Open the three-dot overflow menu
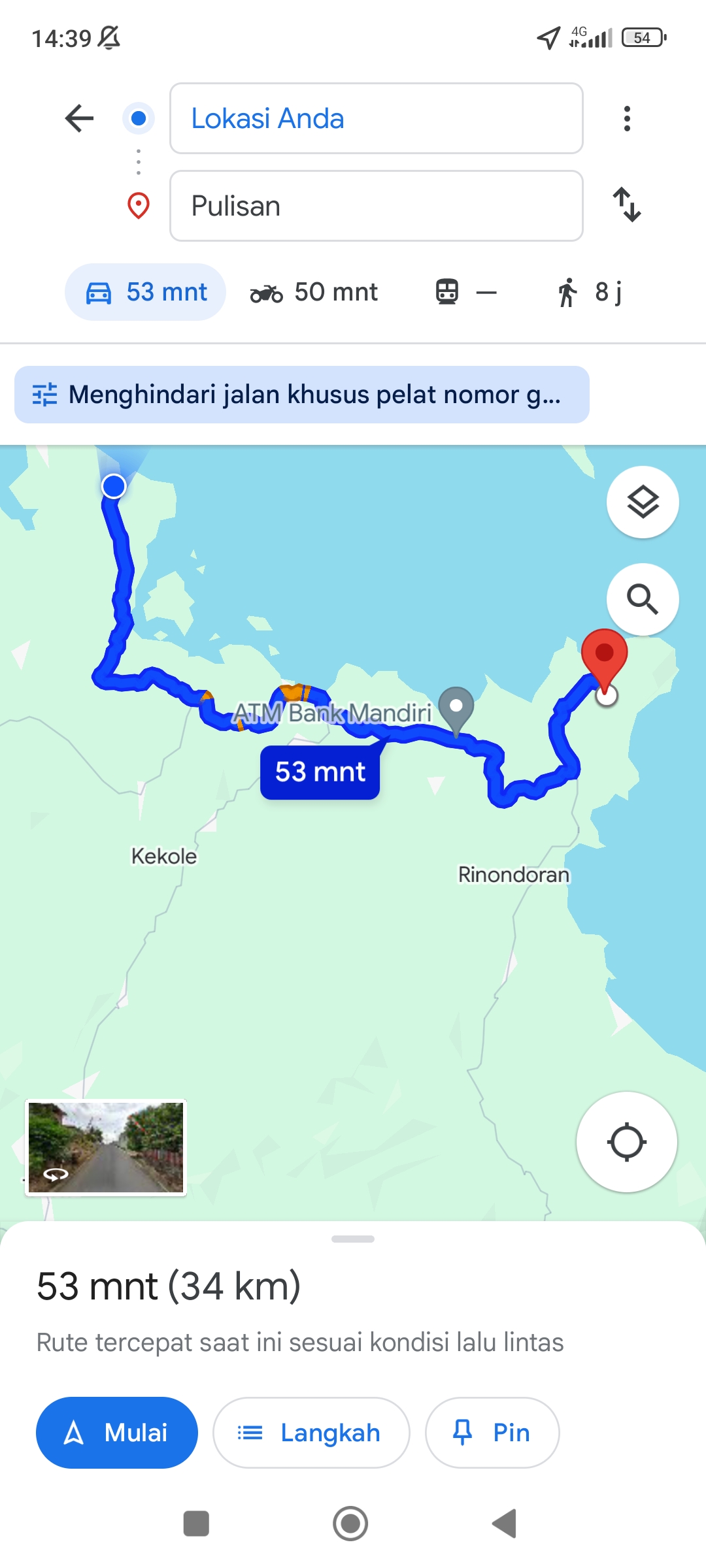Image resolution: width=706 pixels, height=1568 pixels. pyautogui.click(x=627, y=118)
